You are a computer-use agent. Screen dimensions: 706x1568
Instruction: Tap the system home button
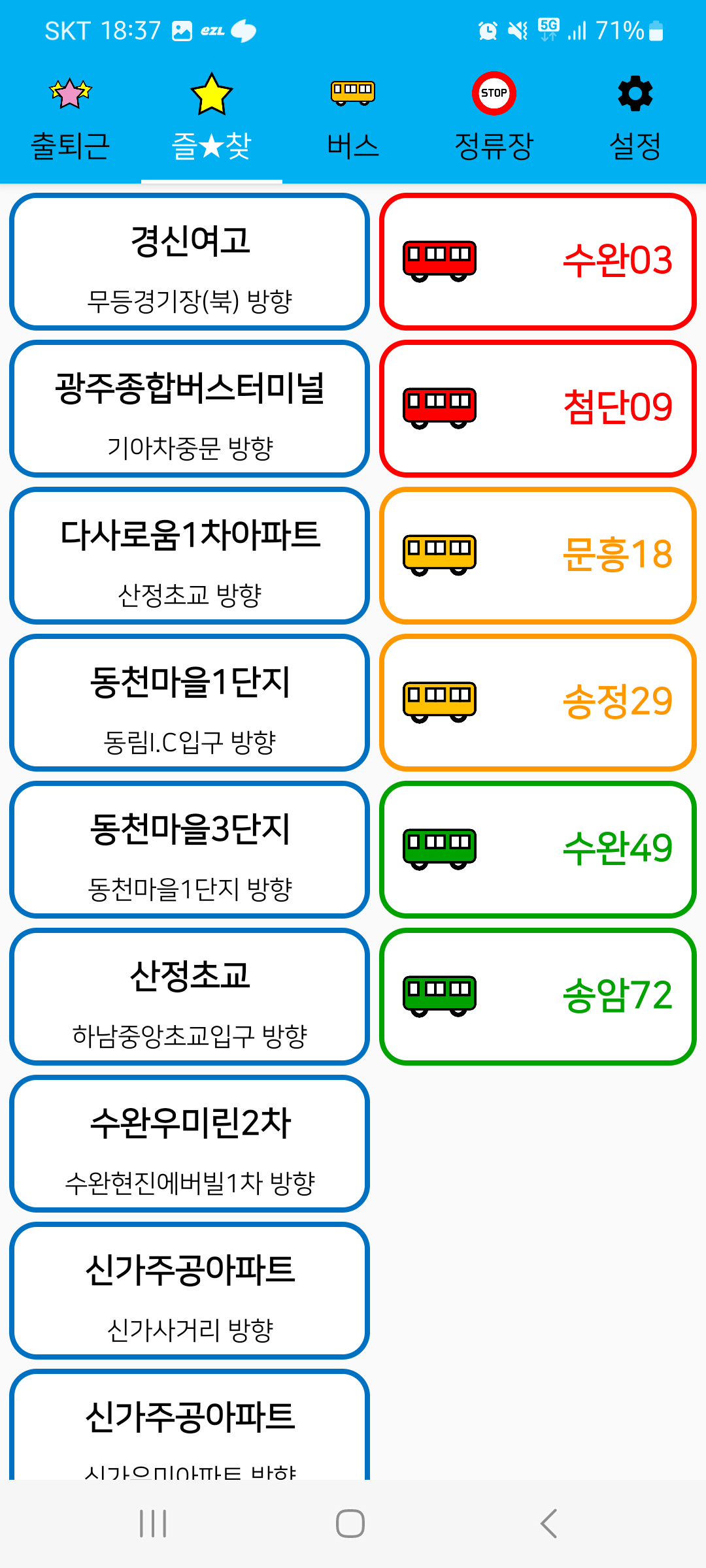(x=350, y=1524)
